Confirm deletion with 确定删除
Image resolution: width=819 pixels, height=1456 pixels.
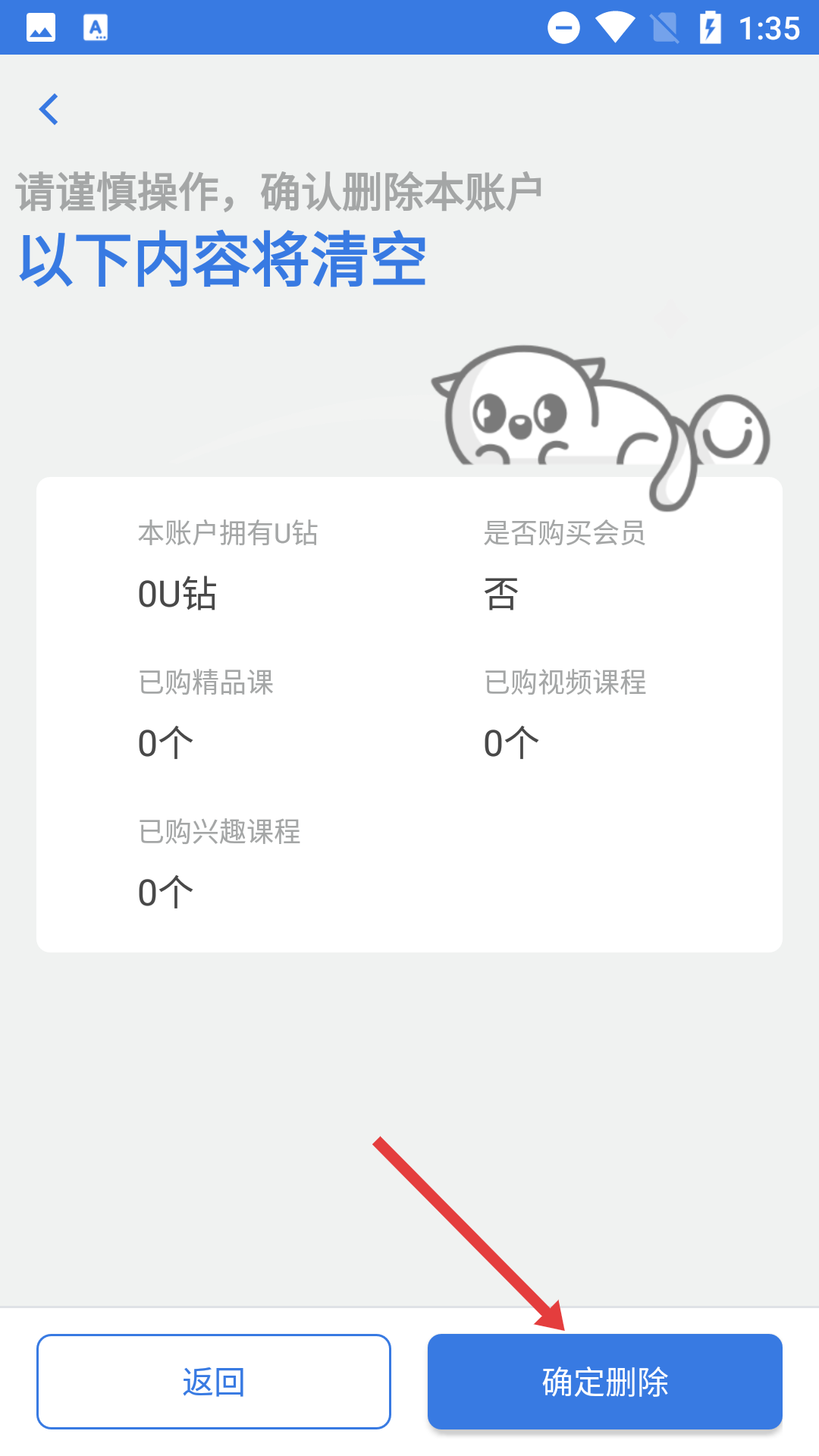pos(604,1382)
